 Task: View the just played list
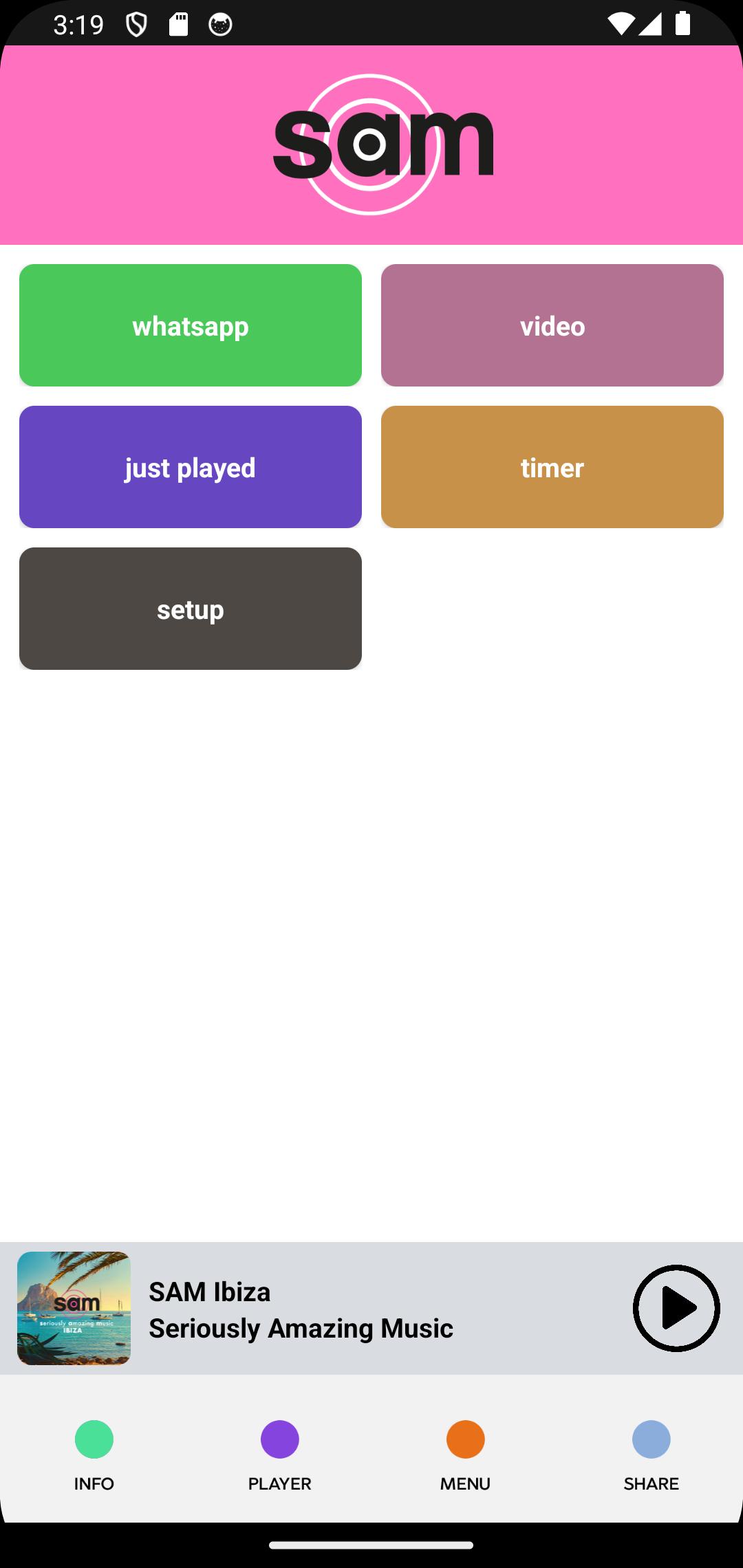click(x=191, y=467)
